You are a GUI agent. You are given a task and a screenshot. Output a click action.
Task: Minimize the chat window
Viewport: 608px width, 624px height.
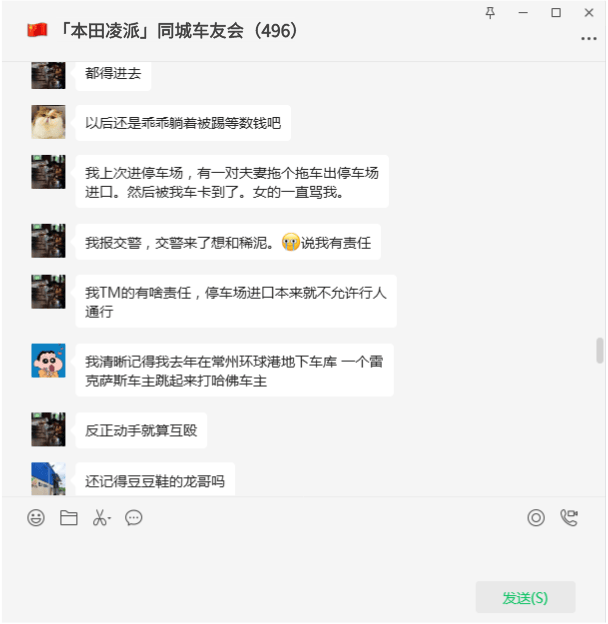coord(523,12)
